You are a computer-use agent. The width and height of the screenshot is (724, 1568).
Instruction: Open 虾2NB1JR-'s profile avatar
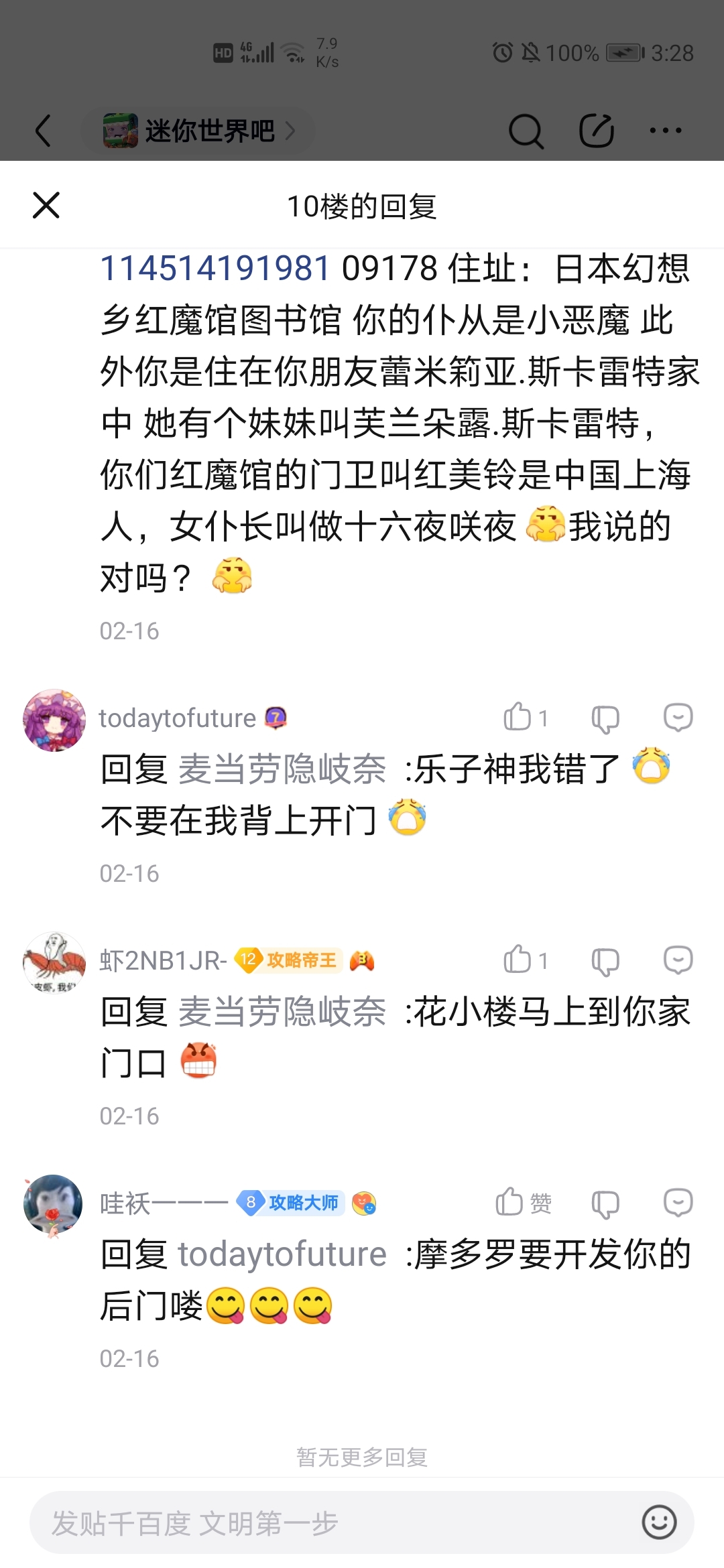54,963
